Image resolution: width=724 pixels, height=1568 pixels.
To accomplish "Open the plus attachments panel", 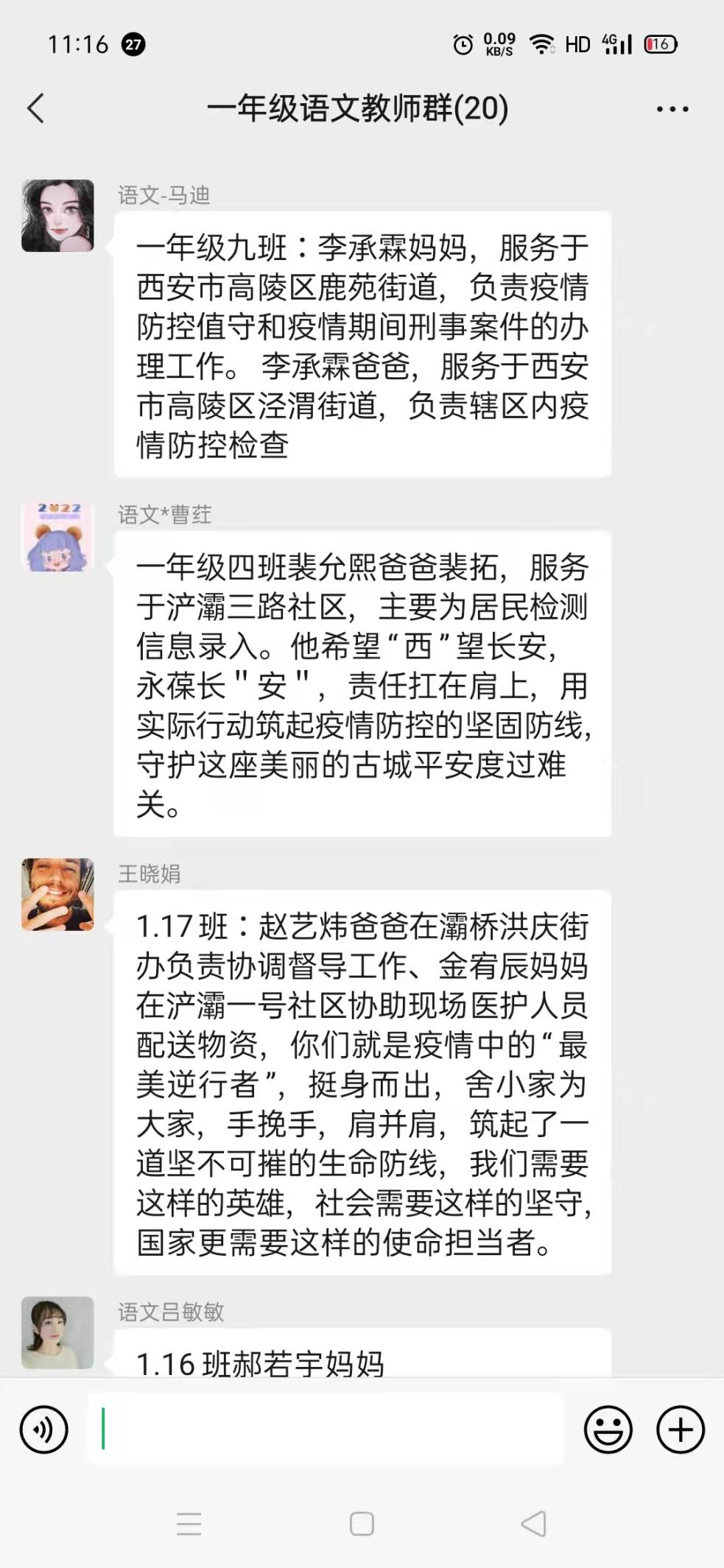I will tap(680, 1430).
